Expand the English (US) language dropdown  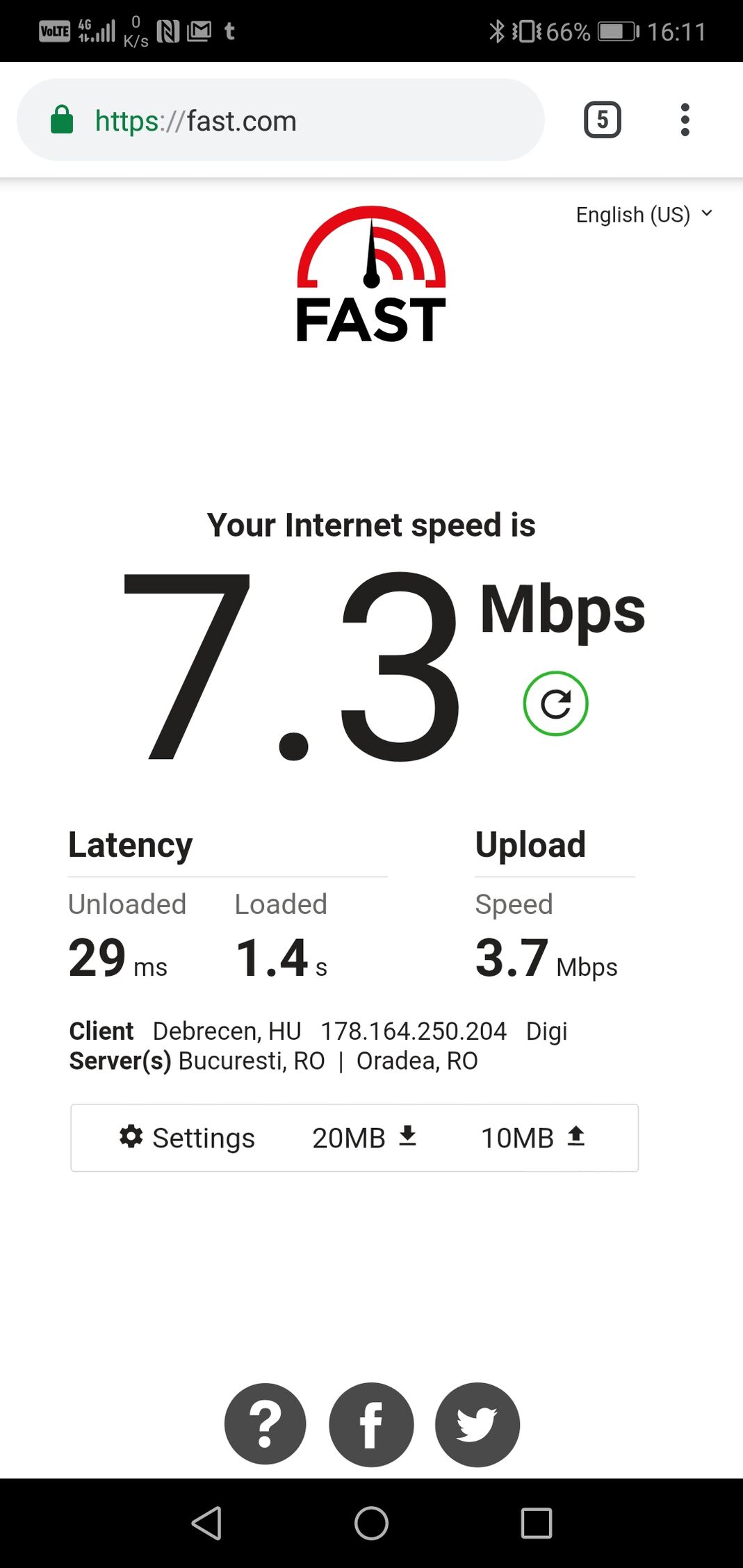point(643,215)
